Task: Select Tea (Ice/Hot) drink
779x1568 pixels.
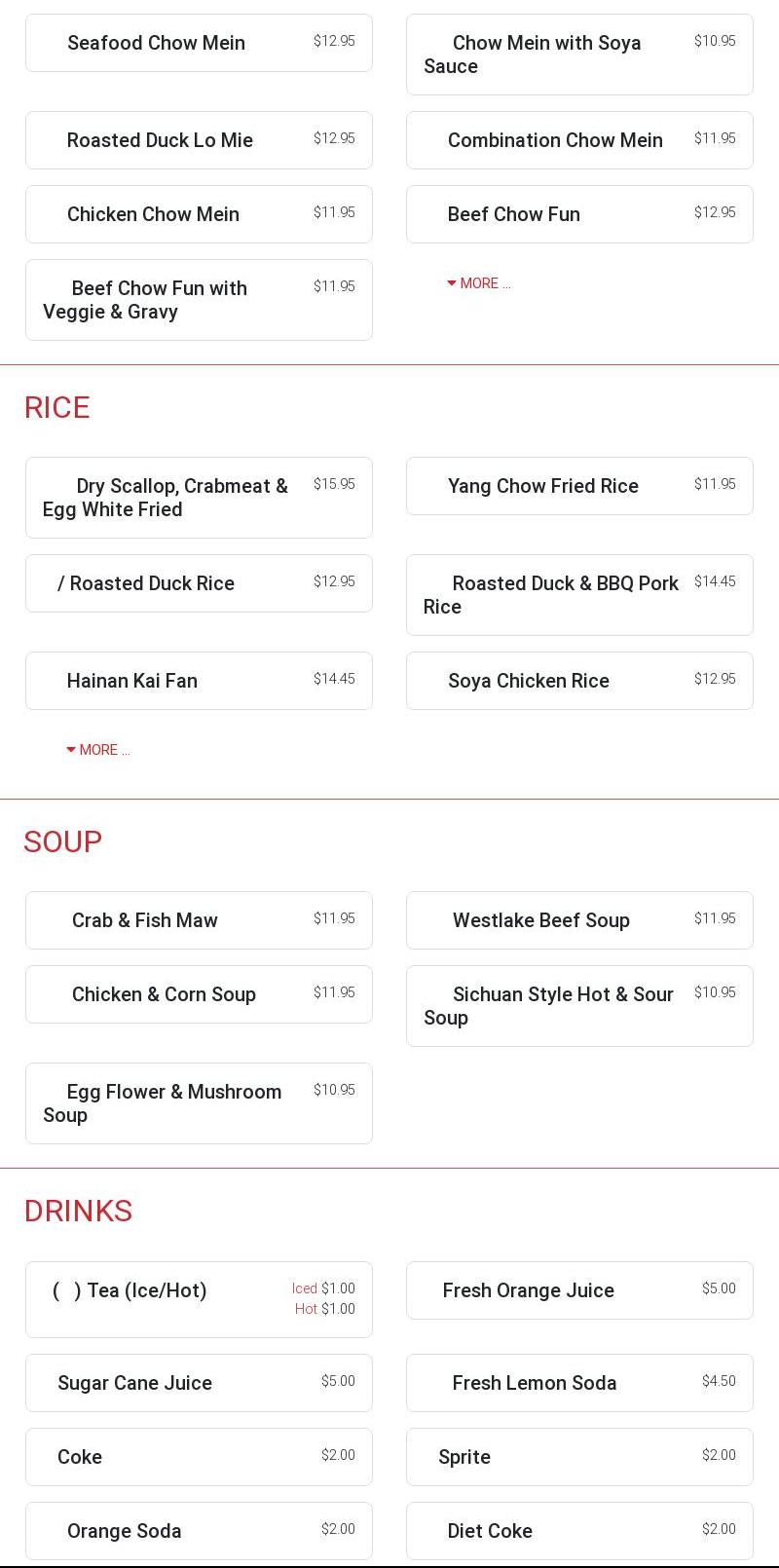Action: click(x=199, y=1299)
